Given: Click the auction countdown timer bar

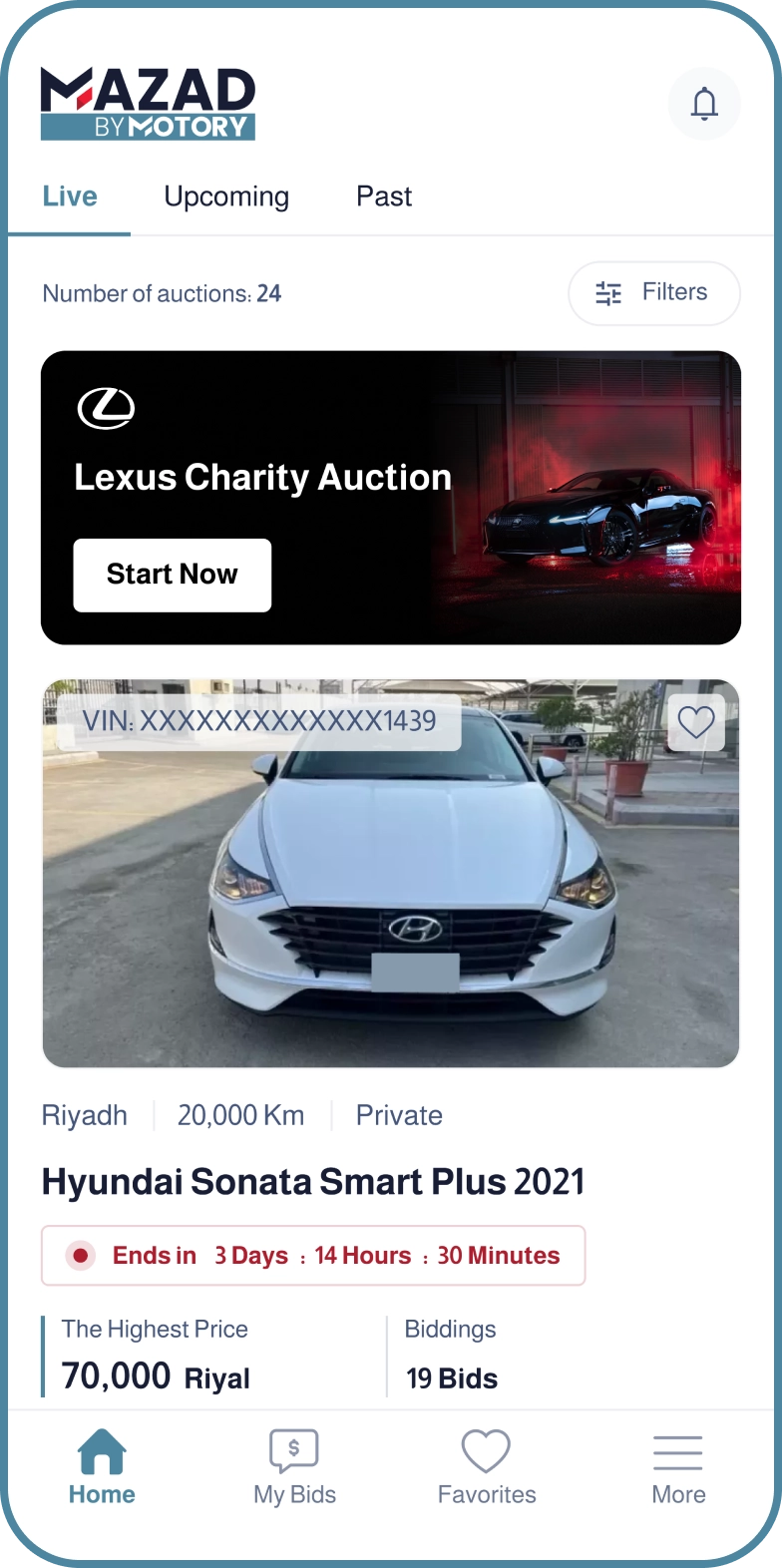Looking at the screenshot, I should pos(314,1255).
